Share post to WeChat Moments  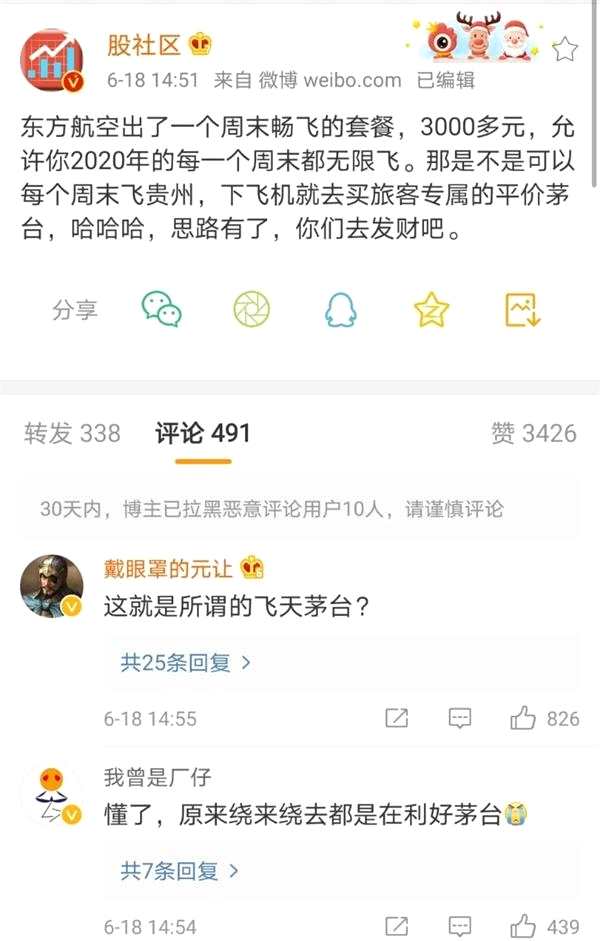(252, 310)
